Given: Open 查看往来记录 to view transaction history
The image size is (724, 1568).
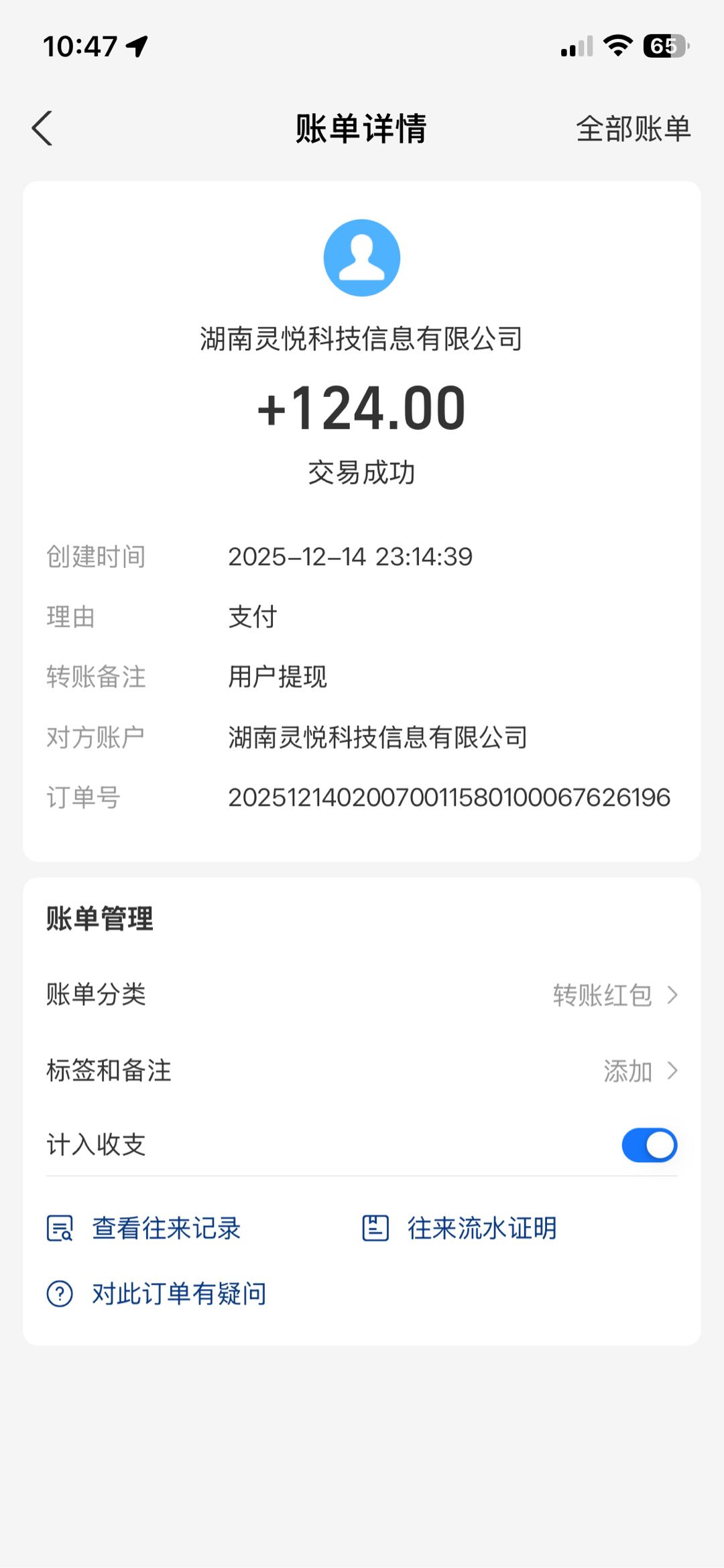Looking at the screenshot, I should (x=166, y=1227).
